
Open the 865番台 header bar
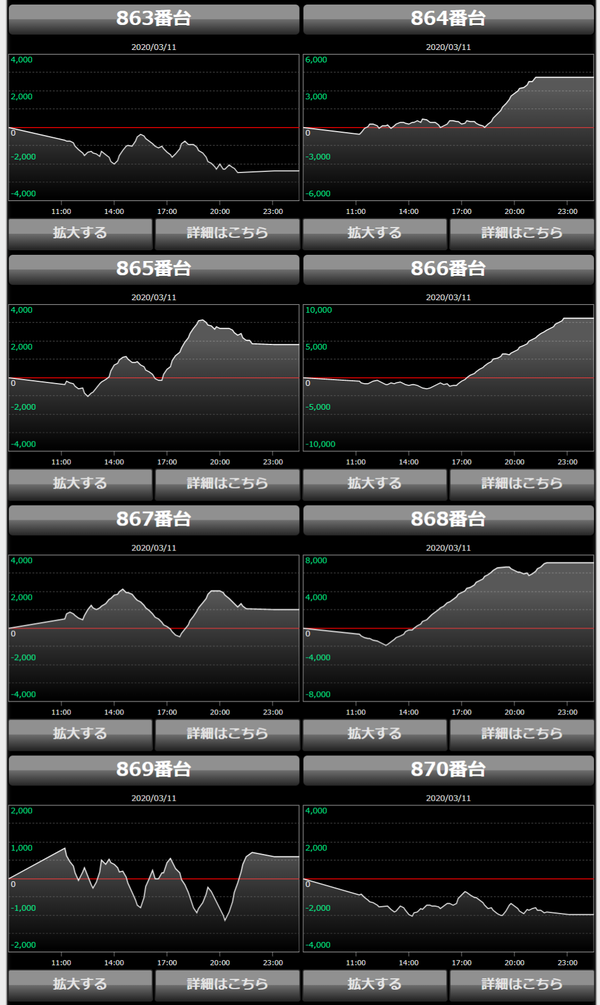(x=154, y=269)
